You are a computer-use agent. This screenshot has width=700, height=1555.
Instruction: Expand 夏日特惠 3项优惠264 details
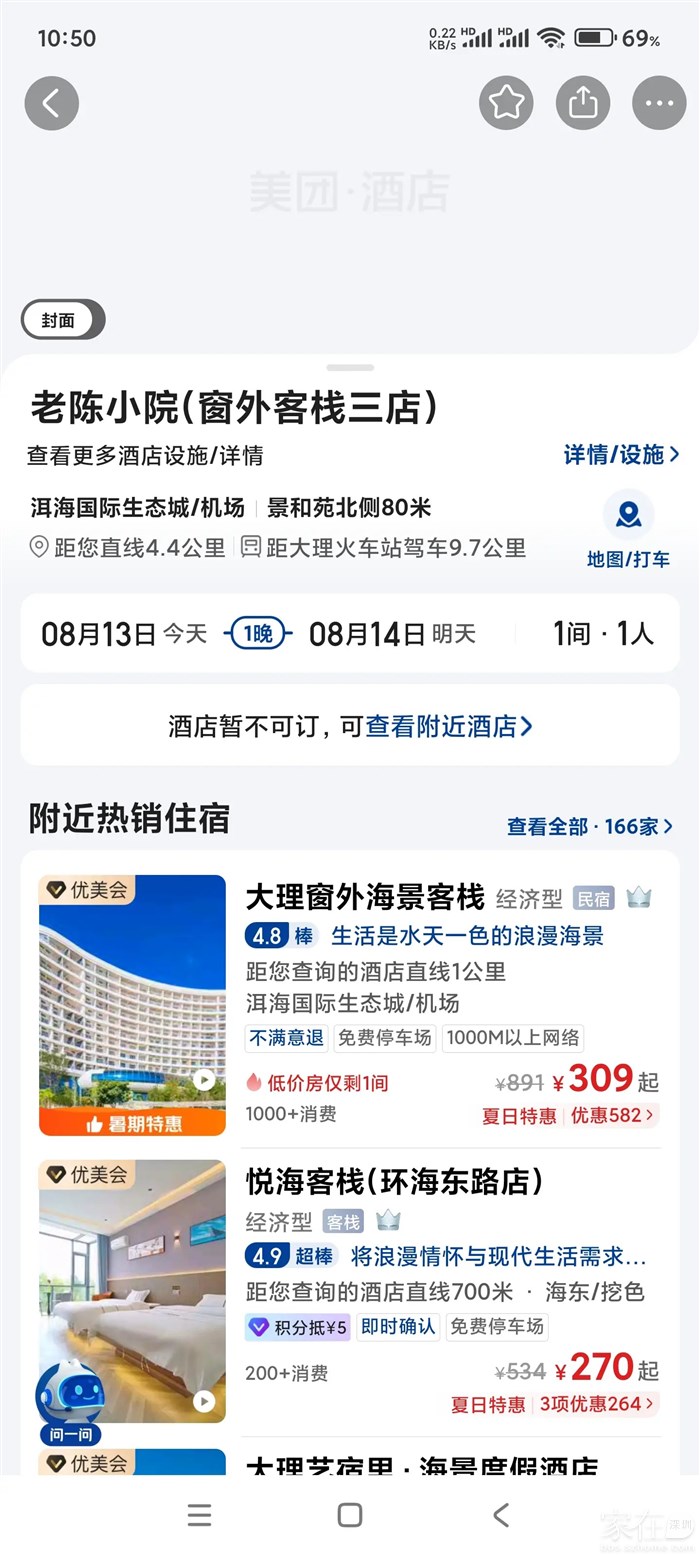553,1404
